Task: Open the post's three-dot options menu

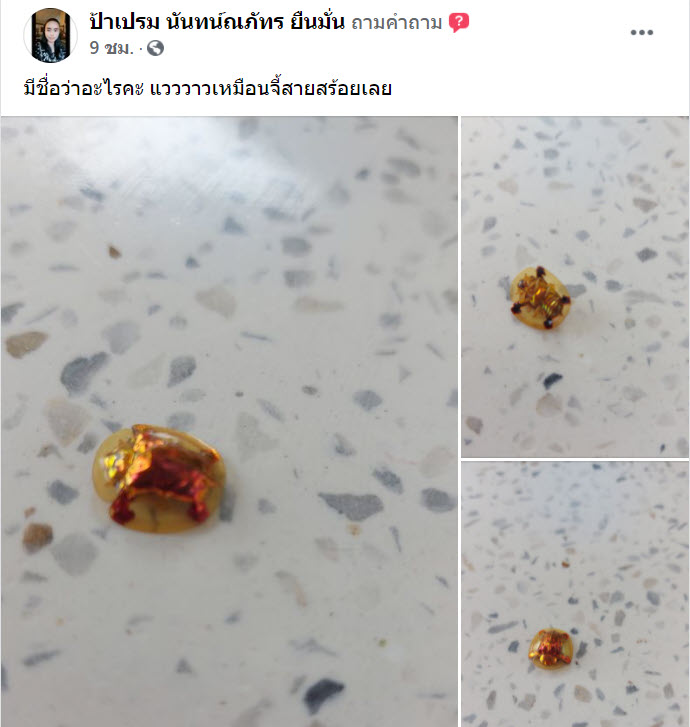Action: [x=641, y=32]
